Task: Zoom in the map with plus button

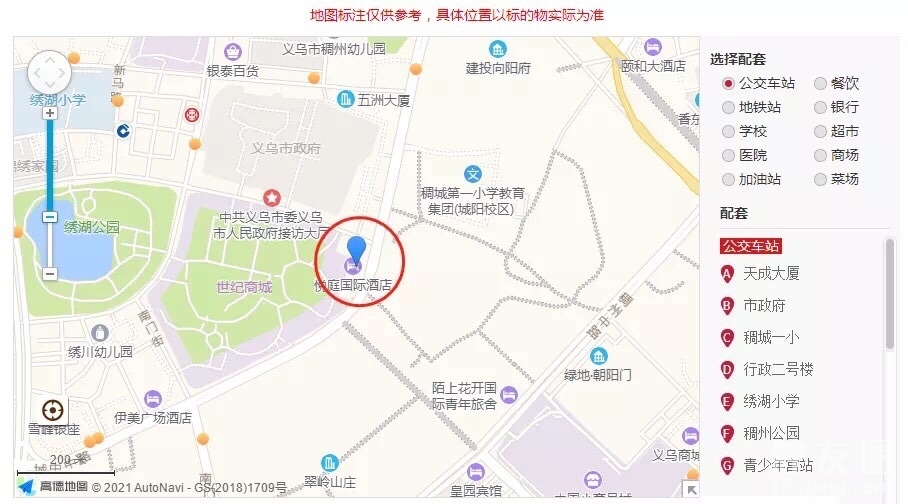Action: 50,114
